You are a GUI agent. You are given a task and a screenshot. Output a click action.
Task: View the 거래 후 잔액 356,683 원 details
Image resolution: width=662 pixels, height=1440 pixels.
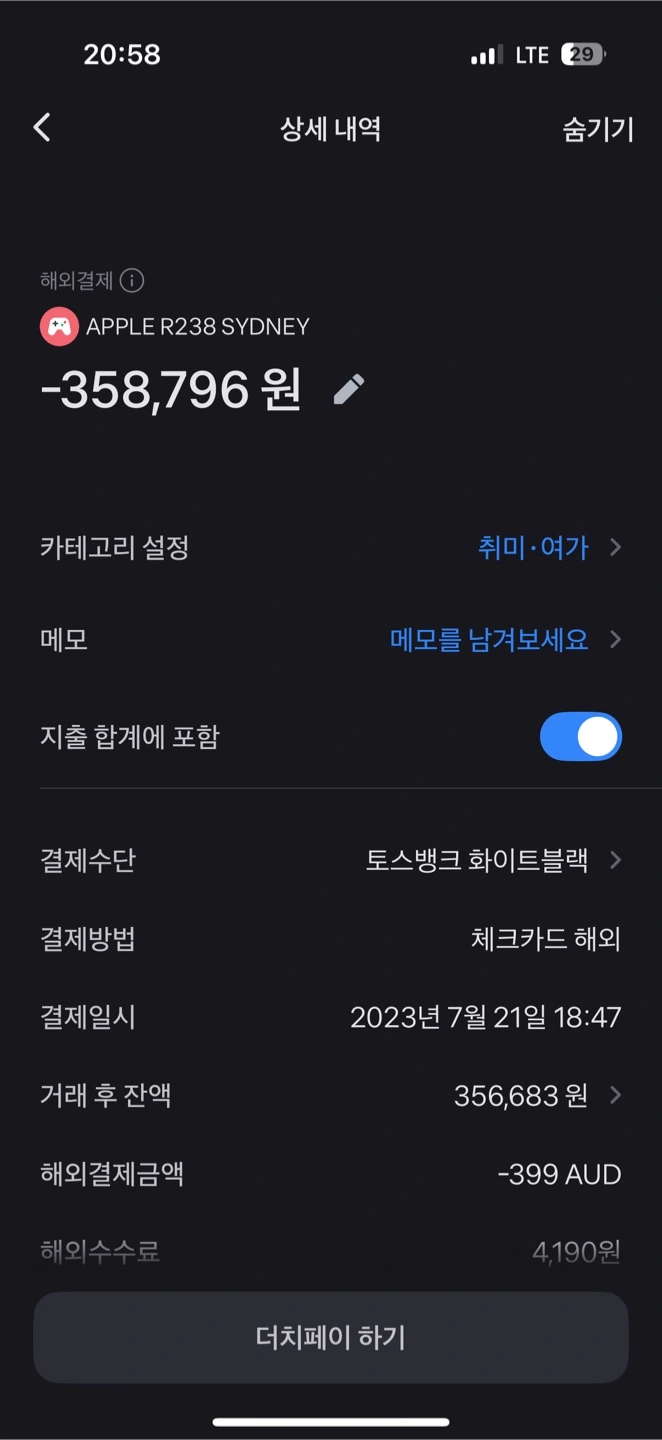331,1096
